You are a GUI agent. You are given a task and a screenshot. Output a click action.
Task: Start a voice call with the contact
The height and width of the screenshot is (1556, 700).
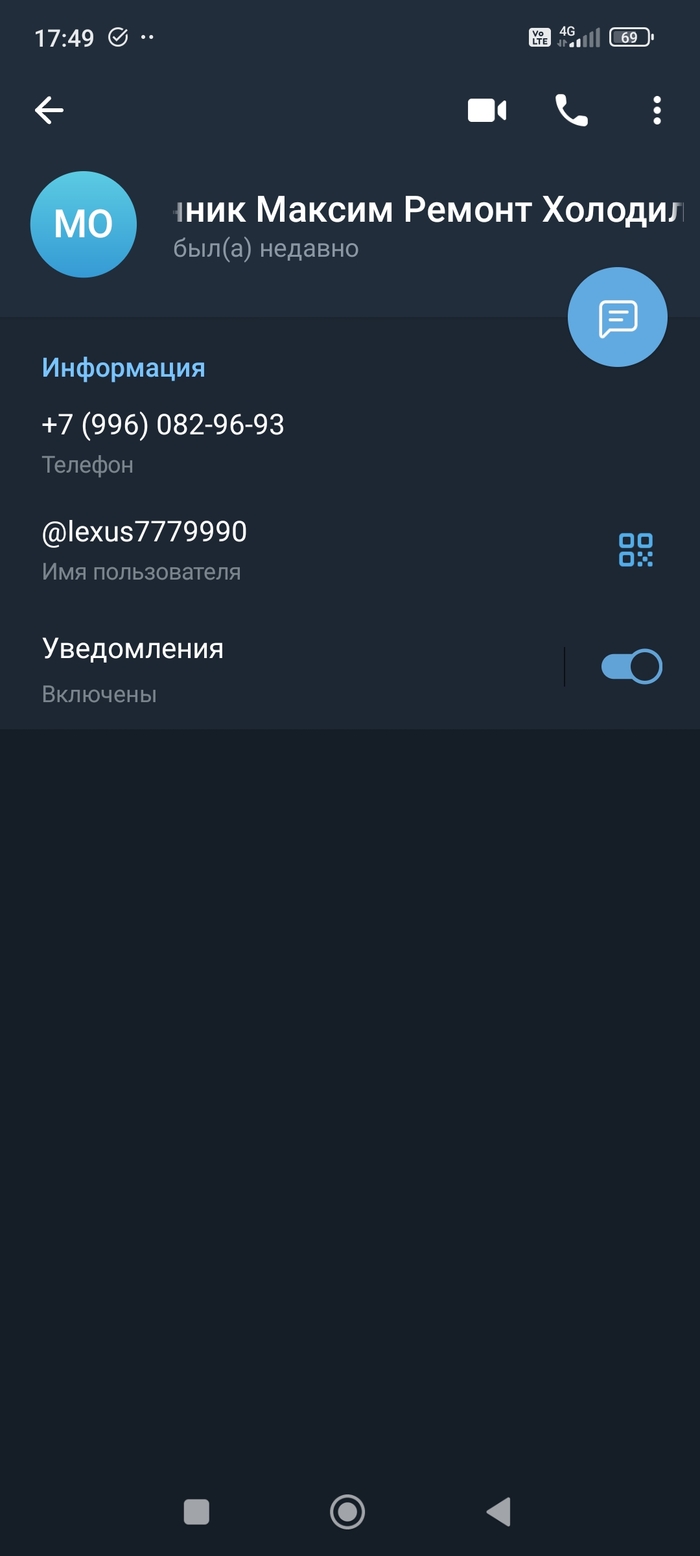coord(571,110)
